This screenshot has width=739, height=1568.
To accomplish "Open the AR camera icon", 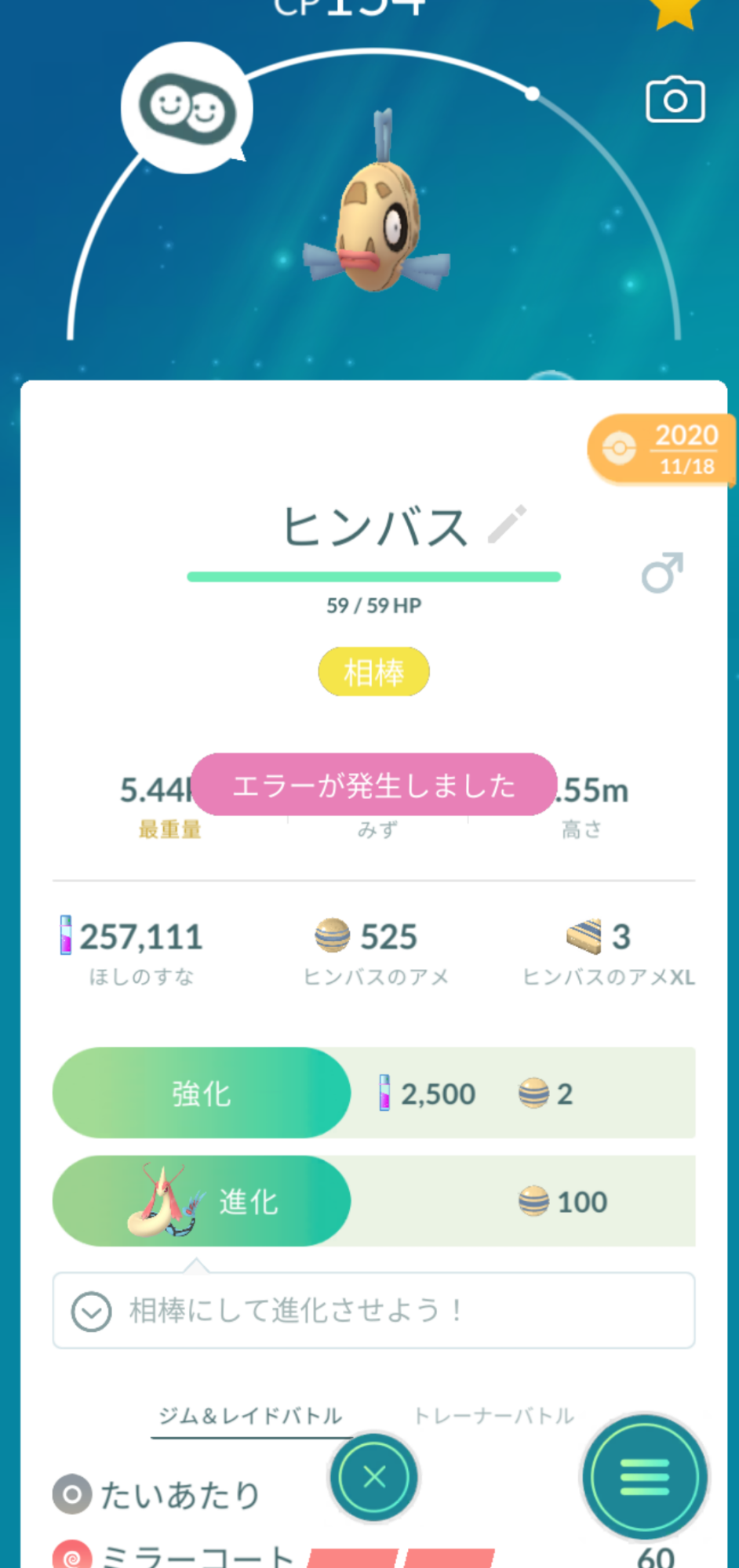I will tap(675, 100).
